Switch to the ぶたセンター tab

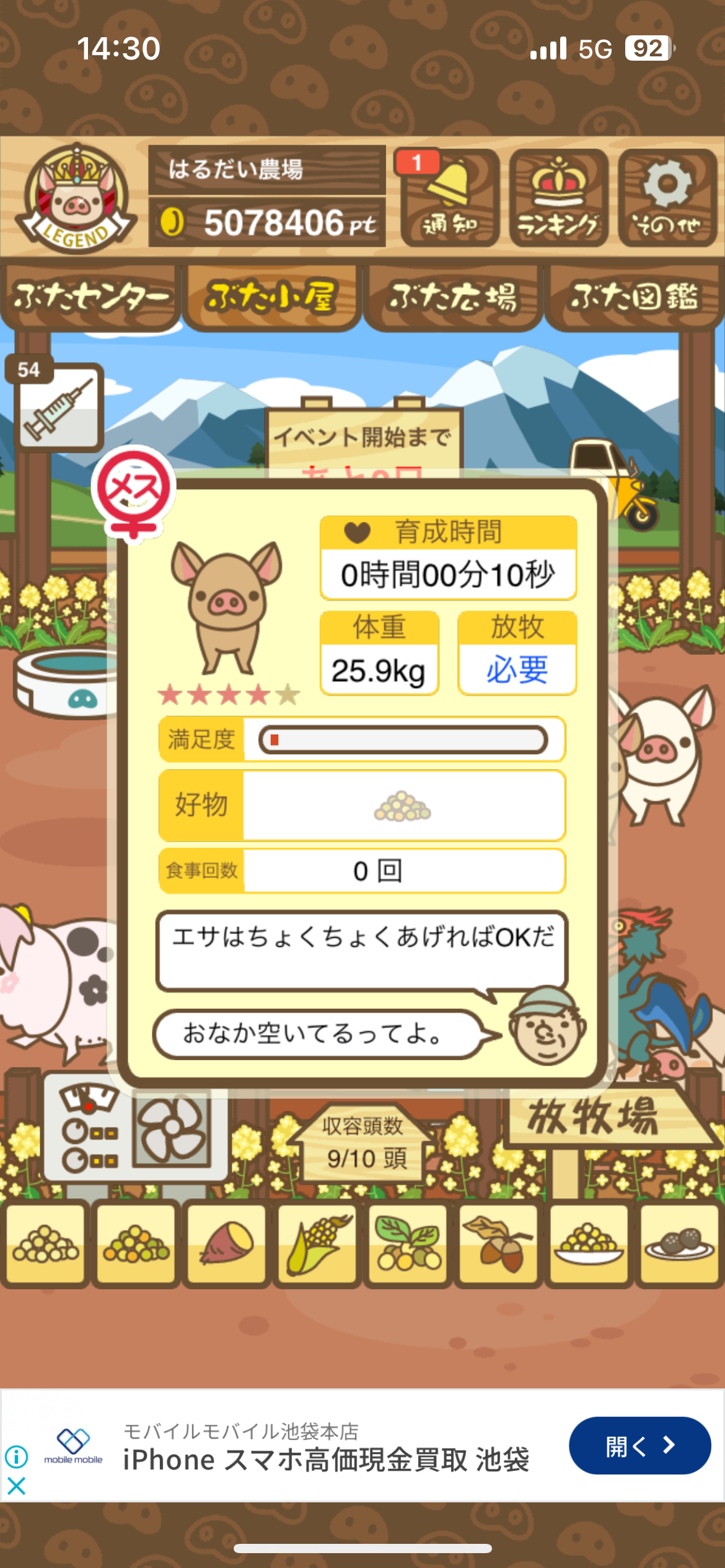[x=90, y=298]
